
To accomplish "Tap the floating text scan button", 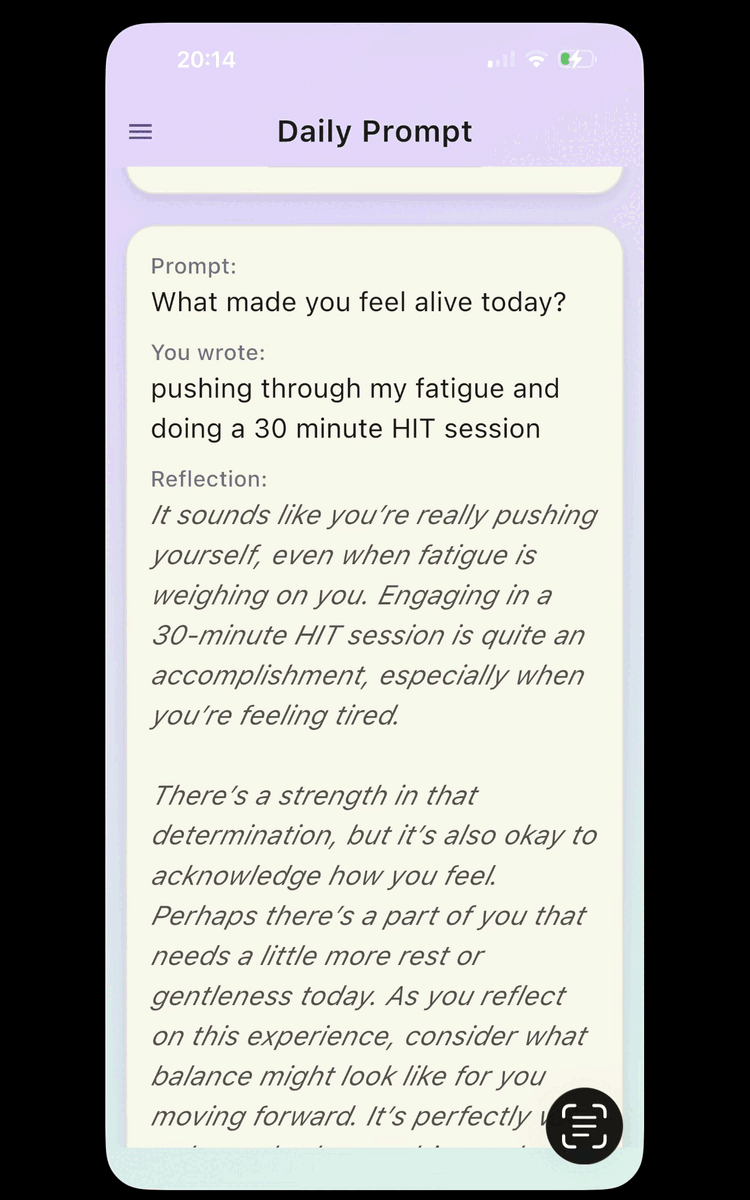I will (584, 1126).
